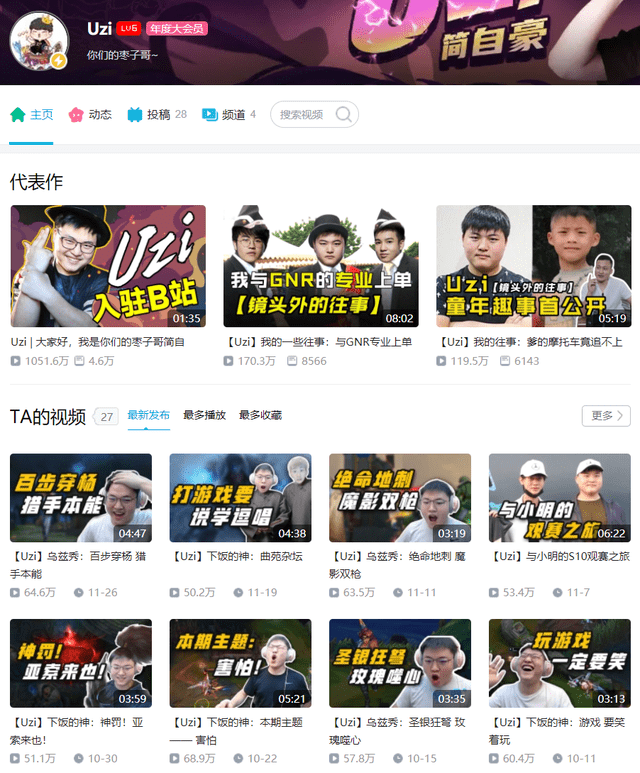Play the 神罚！亚索来也 video

(x=81, y=663)
